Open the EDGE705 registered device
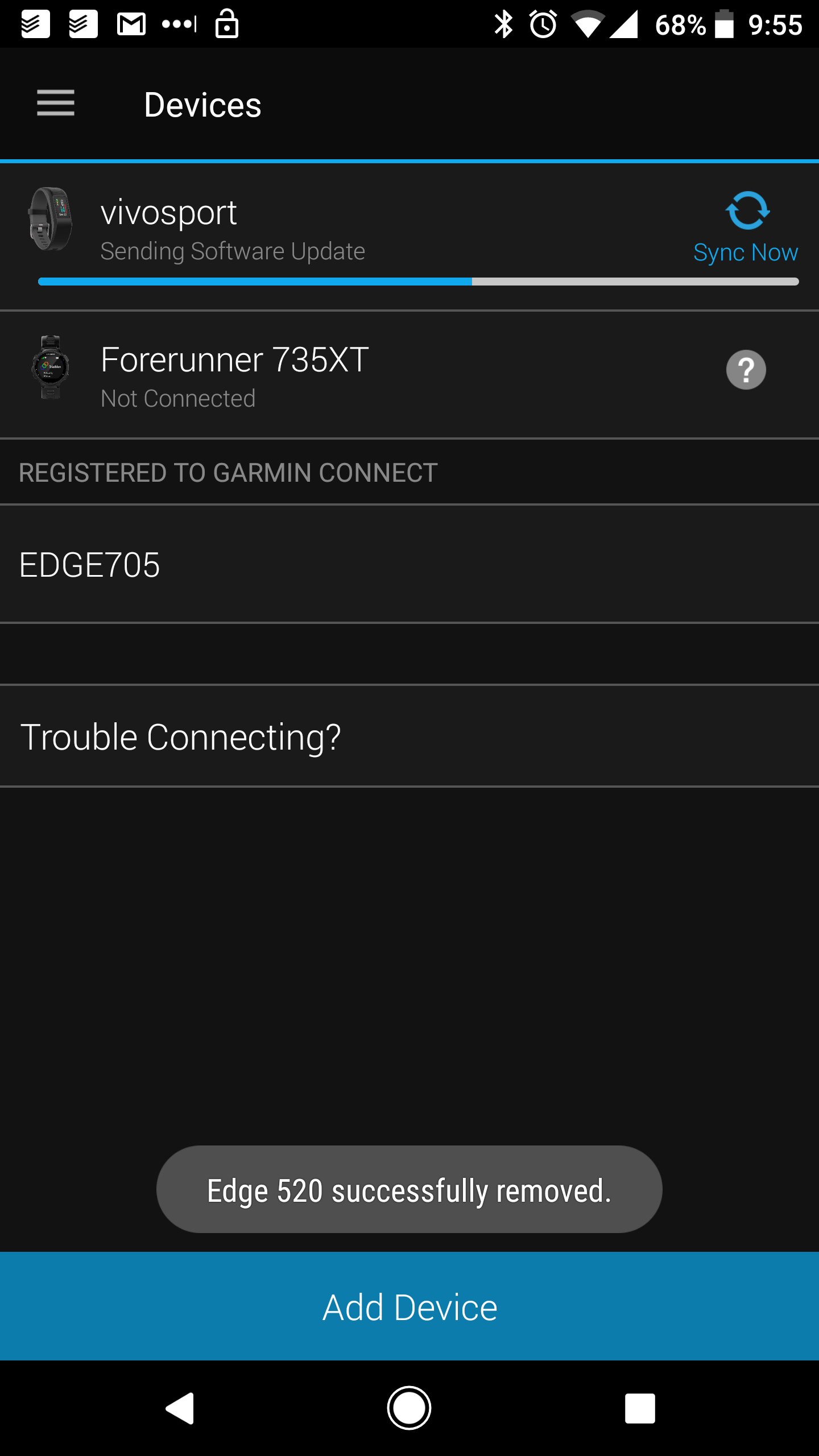This screenshot has width=819, height=1456. 409,564
